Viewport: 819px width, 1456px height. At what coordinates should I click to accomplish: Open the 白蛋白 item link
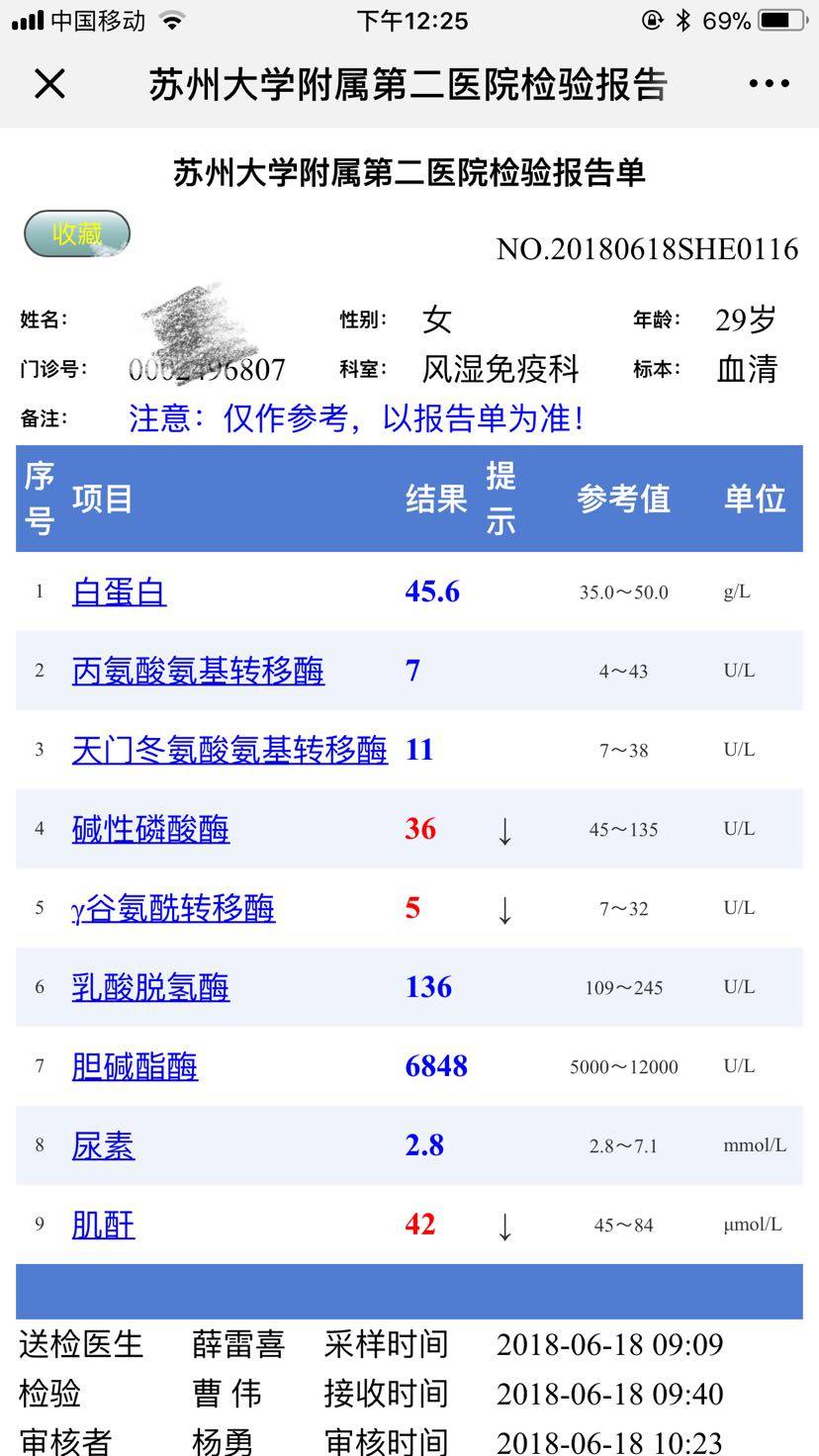click(x=119, y=591)
